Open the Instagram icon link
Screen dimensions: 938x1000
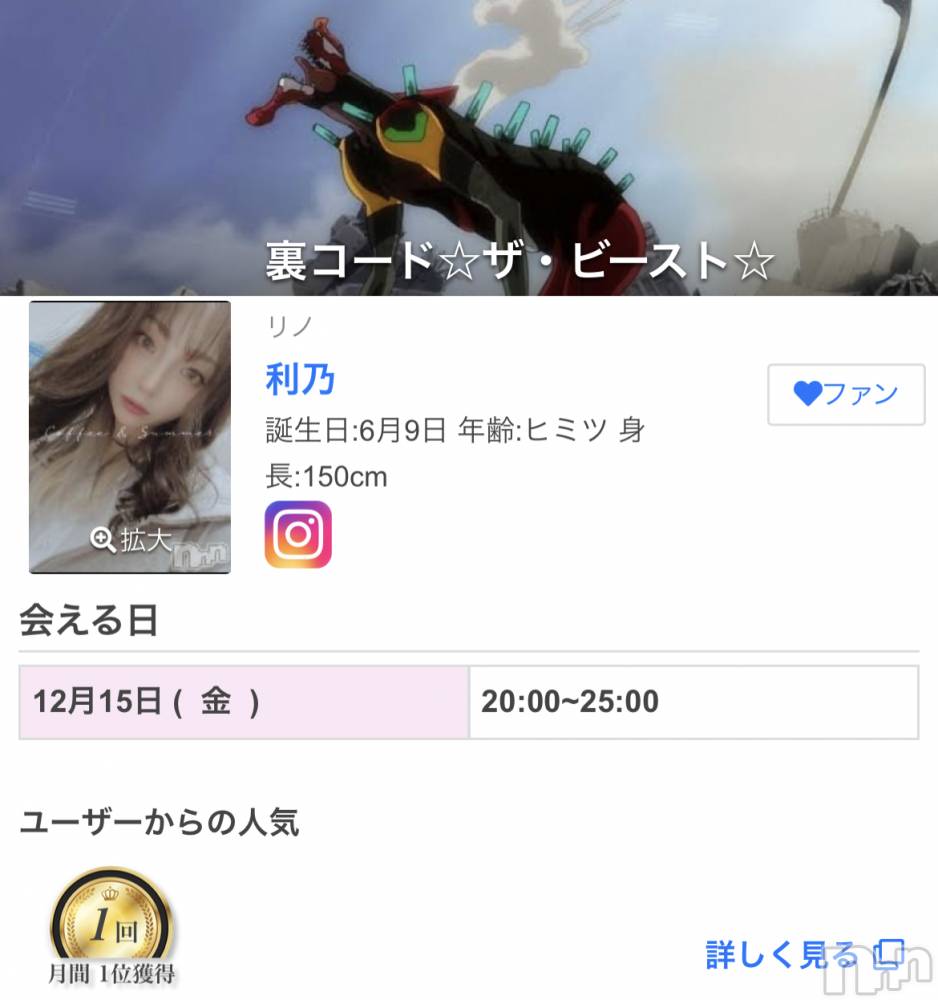point(298,535)
